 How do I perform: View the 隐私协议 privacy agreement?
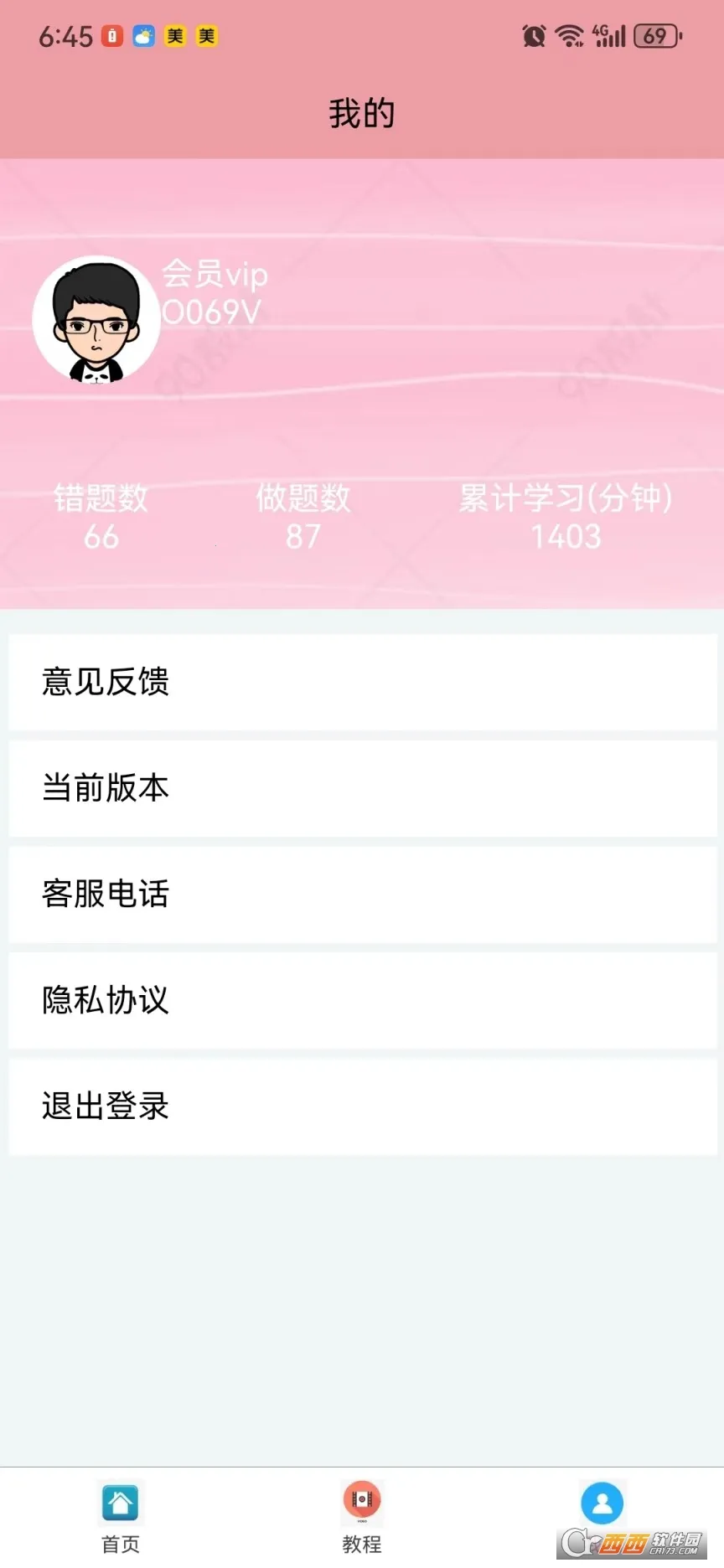point(362,1000)
